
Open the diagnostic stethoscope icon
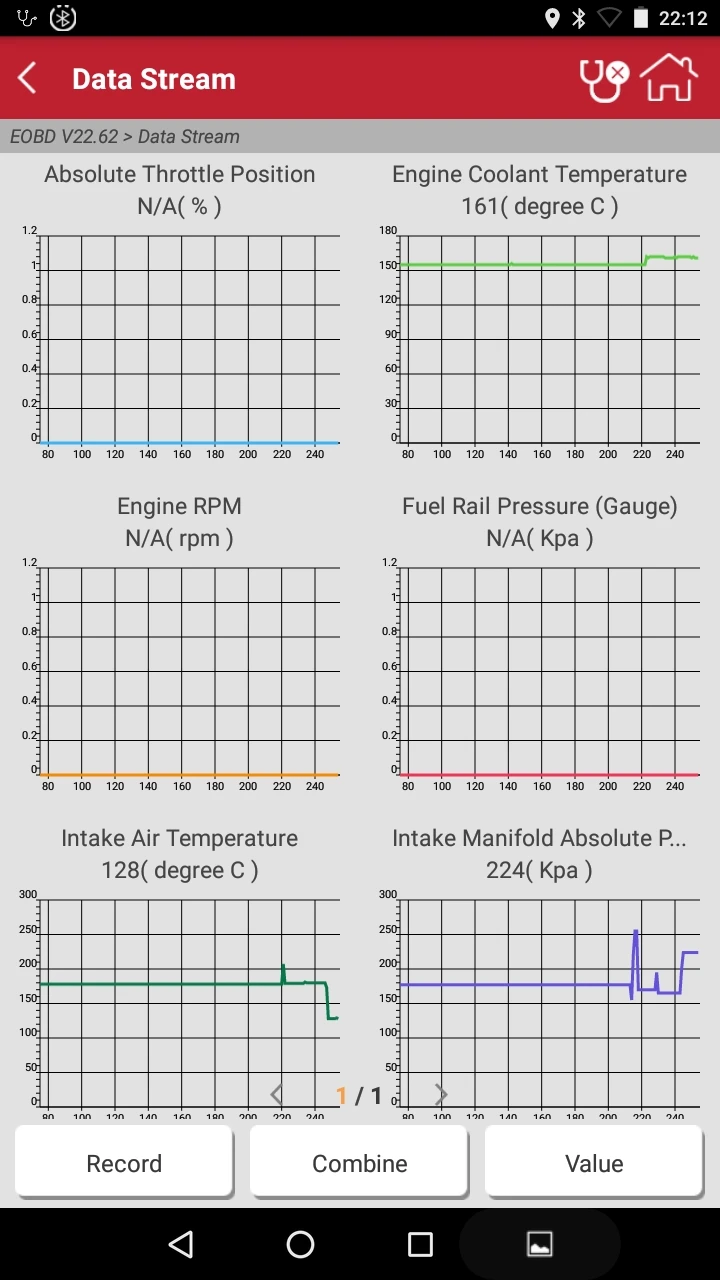pos(604,79)
